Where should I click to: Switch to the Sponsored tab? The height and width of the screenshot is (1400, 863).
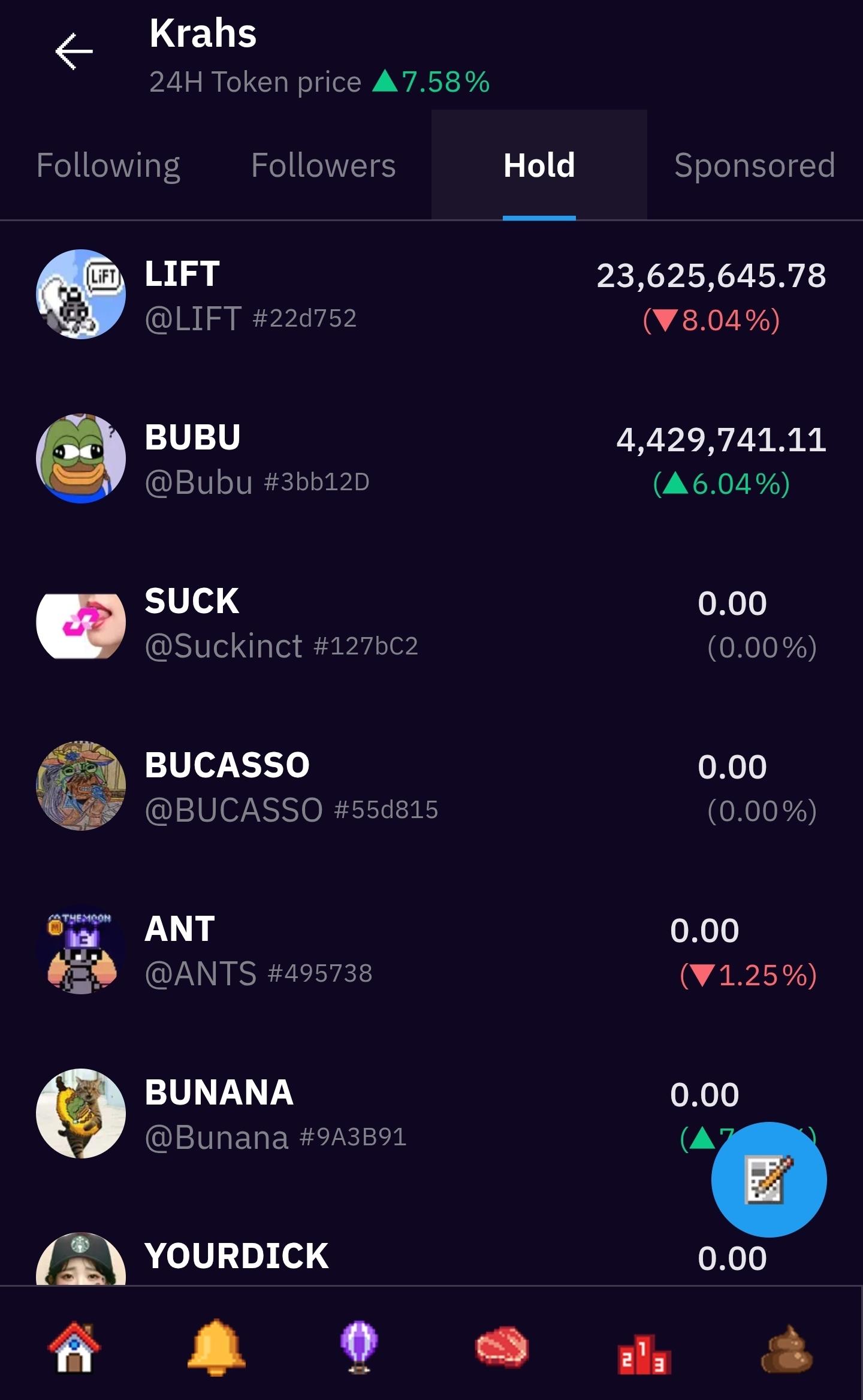coord(755,165)
